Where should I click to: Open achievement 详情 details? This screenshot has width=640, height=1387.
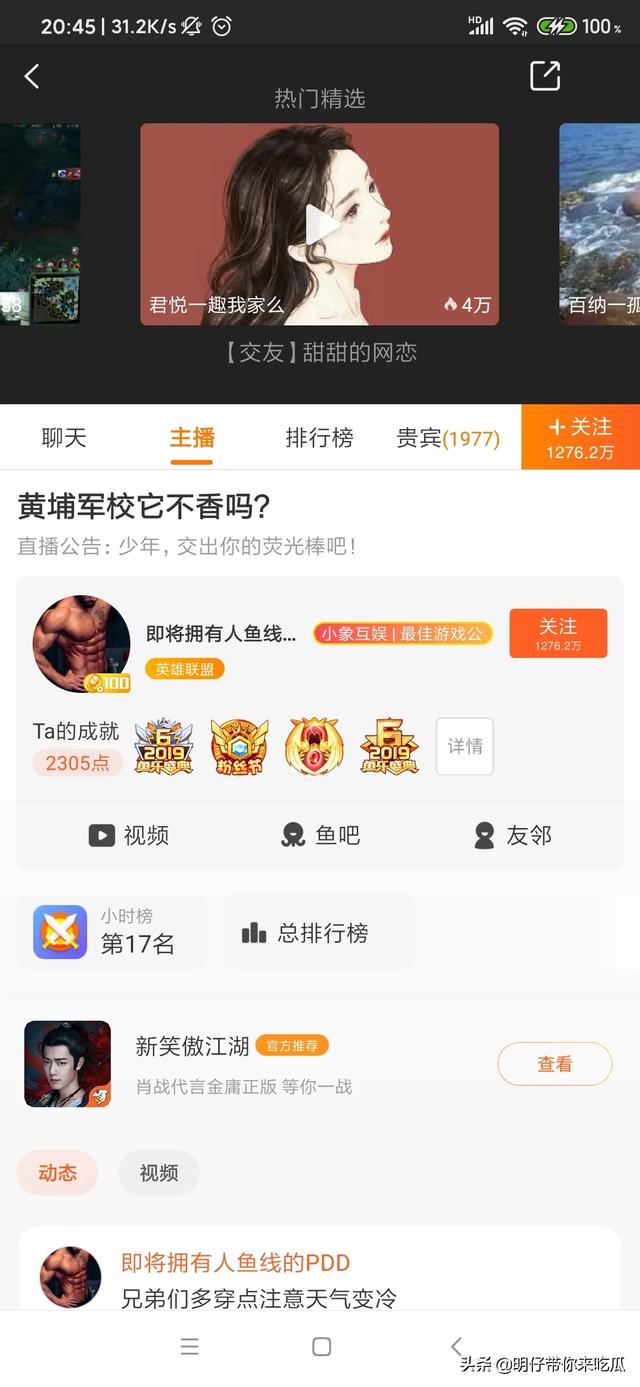(x=464, y=746)
